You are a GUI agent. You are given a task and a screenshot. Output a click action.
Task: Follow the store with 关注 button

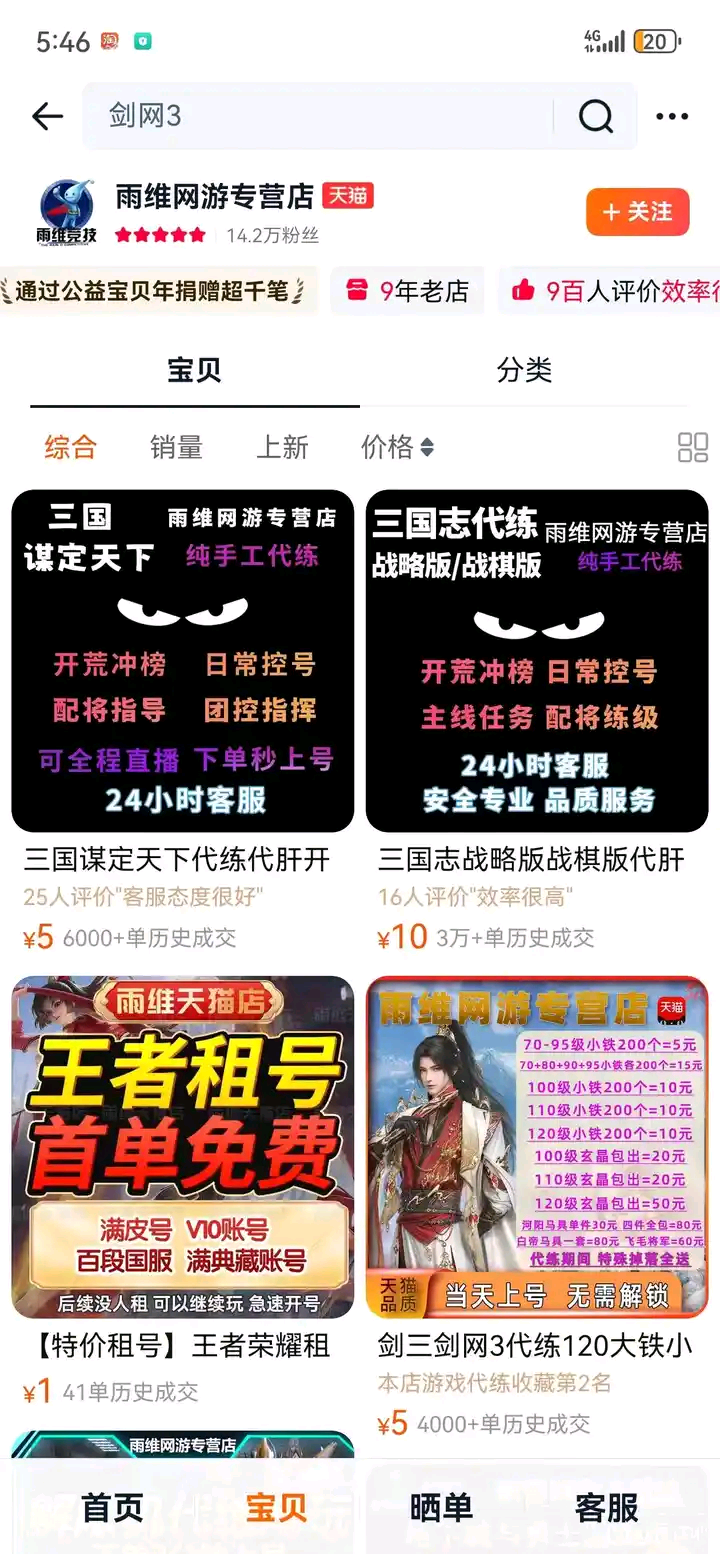[637, 212]
